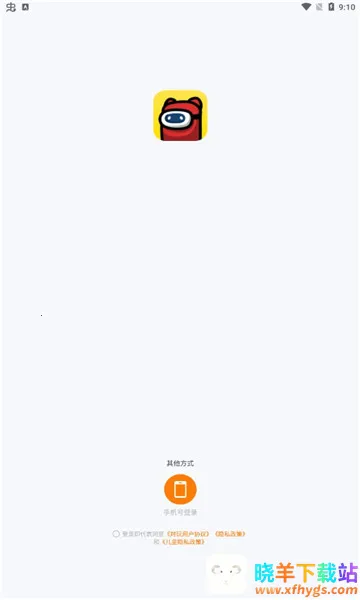The image size is (360, 600).
Task: Open the children's privacy policy (儿童隐私政策) link
Action: coord(183,541)
